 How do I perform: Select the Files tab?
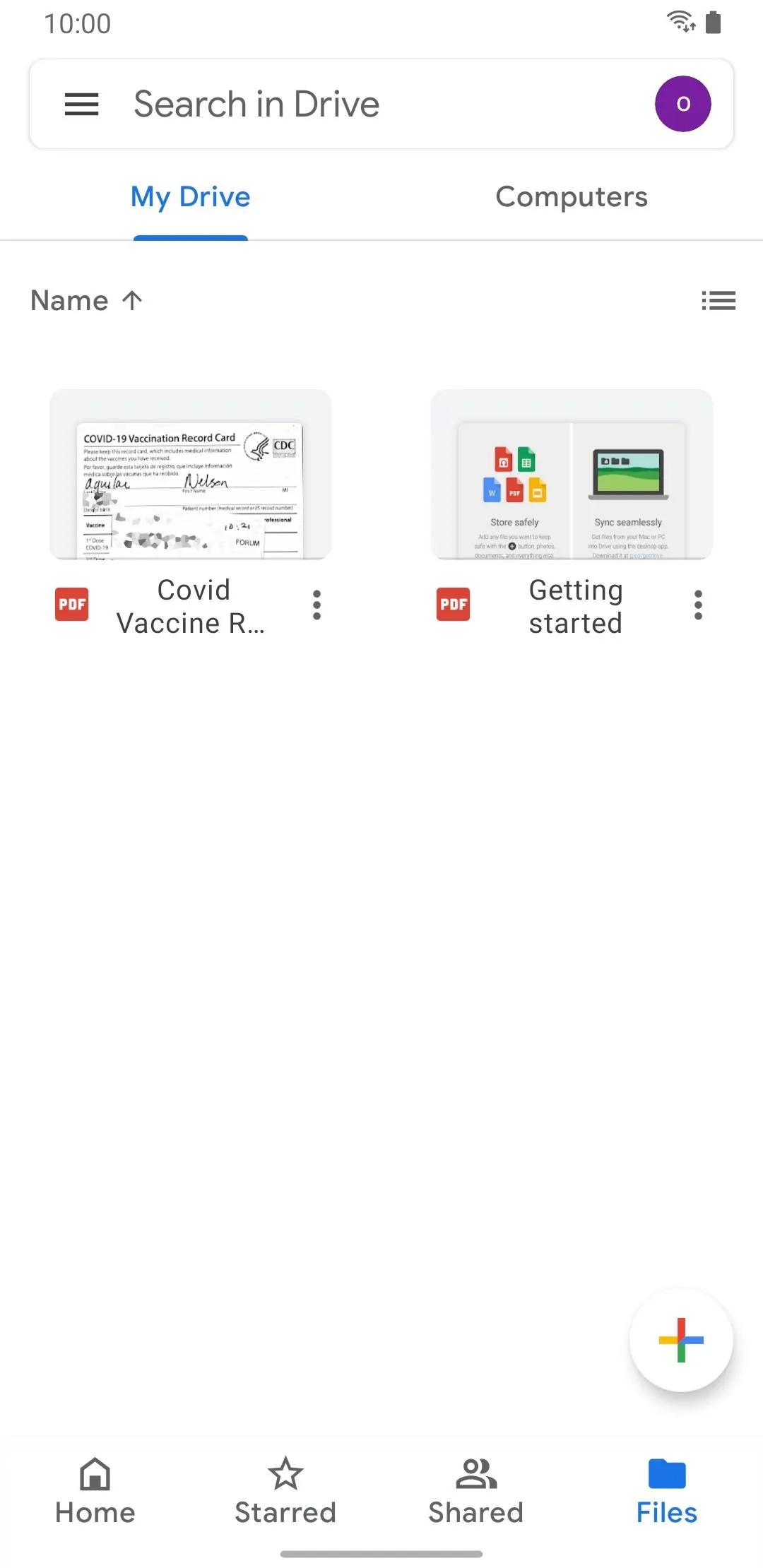point(667,1491)
